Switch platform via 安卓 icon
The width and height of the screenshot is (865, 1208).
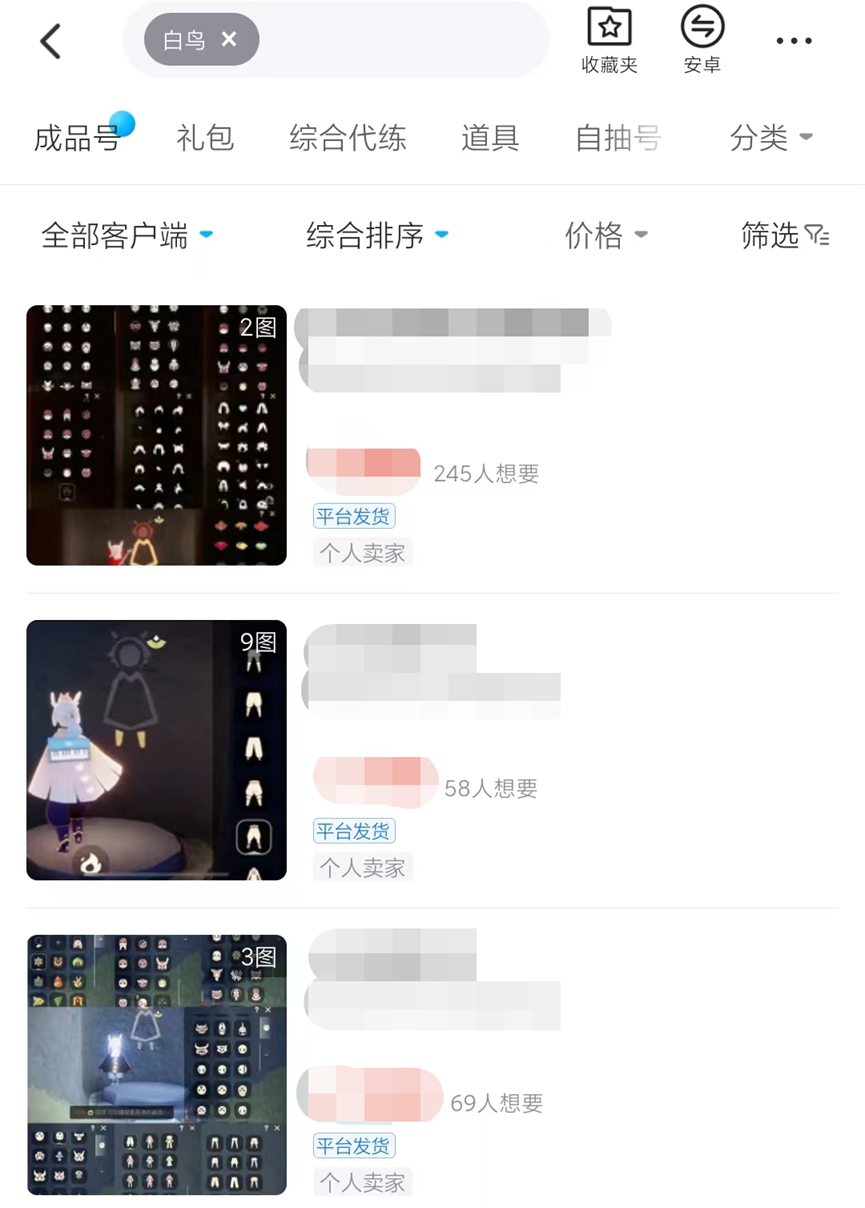click(x=702, y=40)
